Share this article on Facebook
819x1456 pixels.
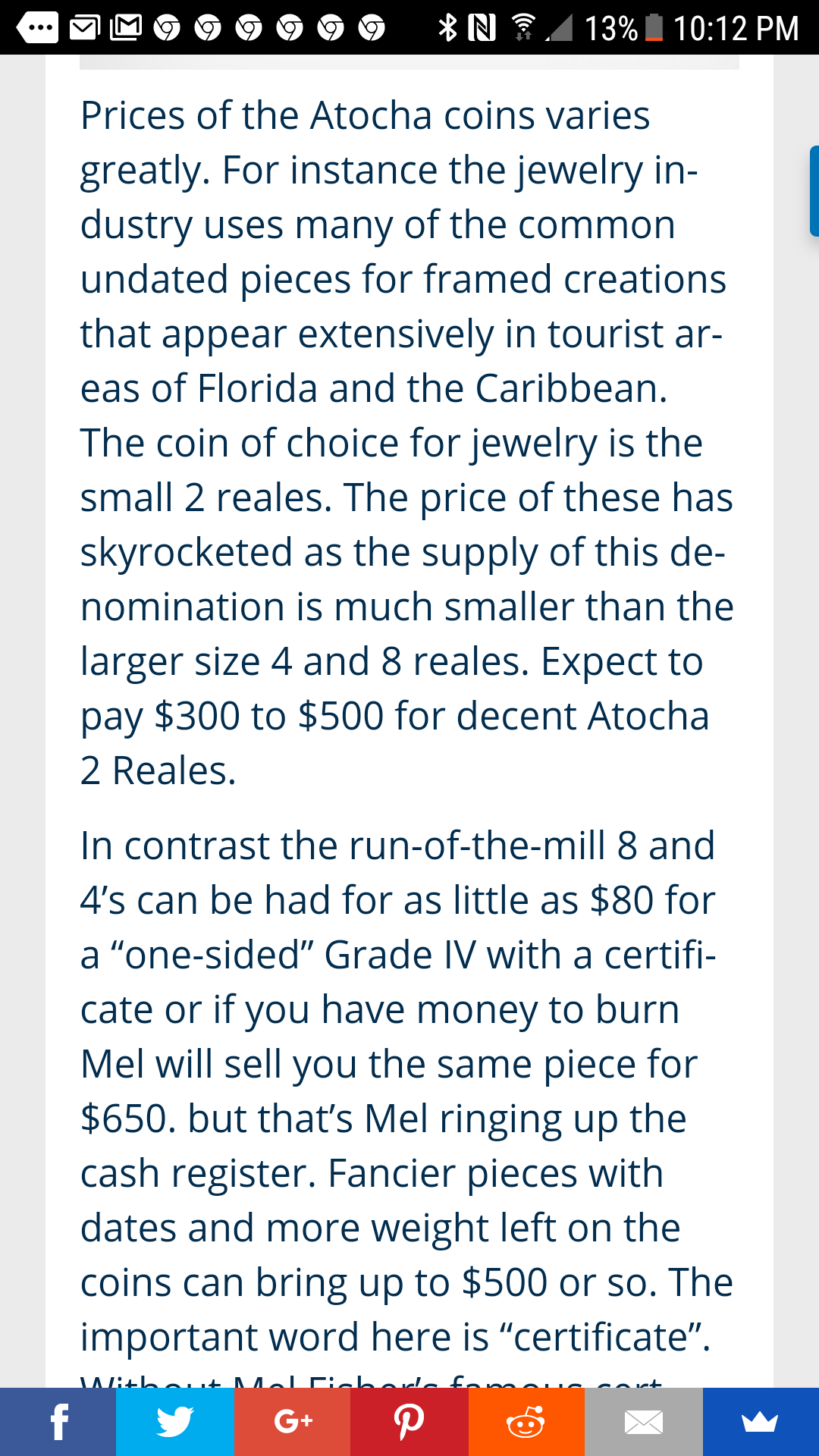[x=58, y=1422]
